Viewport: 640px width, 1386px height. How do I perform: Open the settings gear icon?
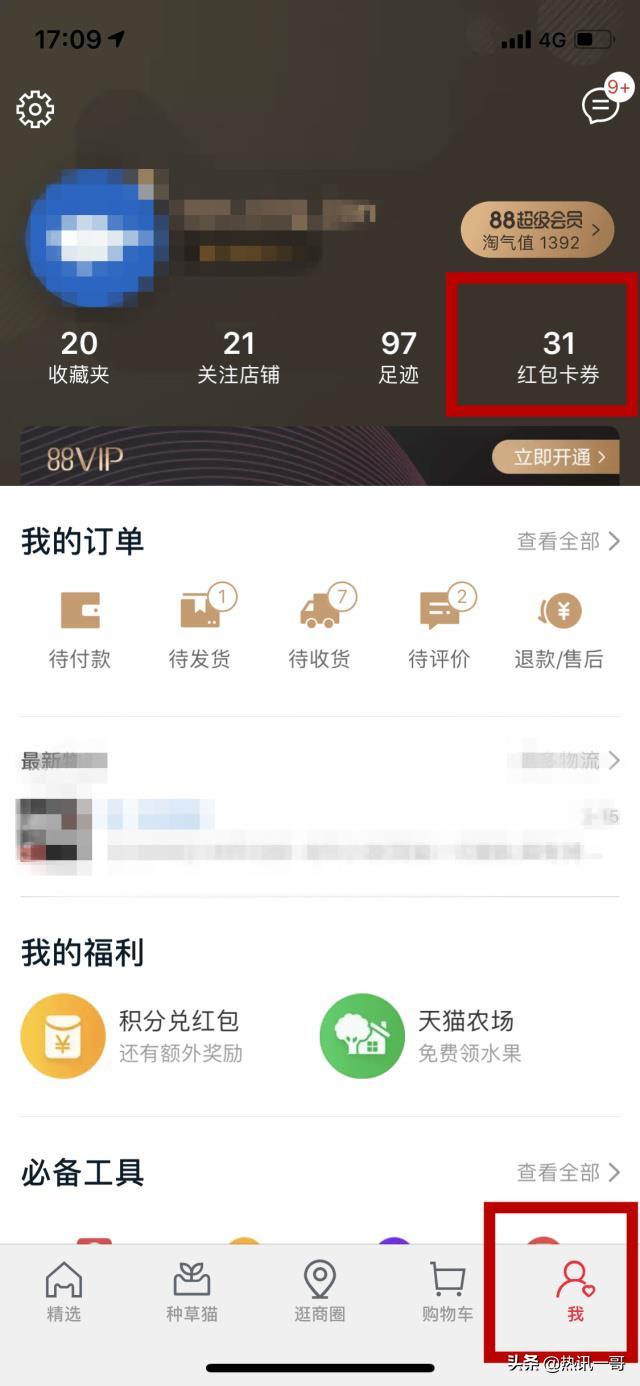point(35,109)
